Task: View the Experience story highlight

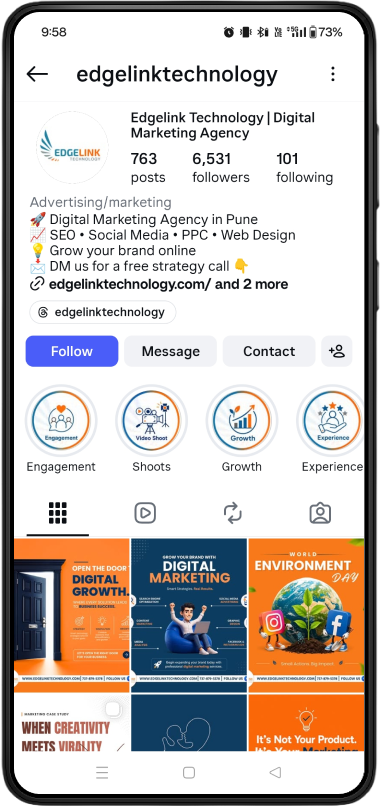Action: point(331,421)
